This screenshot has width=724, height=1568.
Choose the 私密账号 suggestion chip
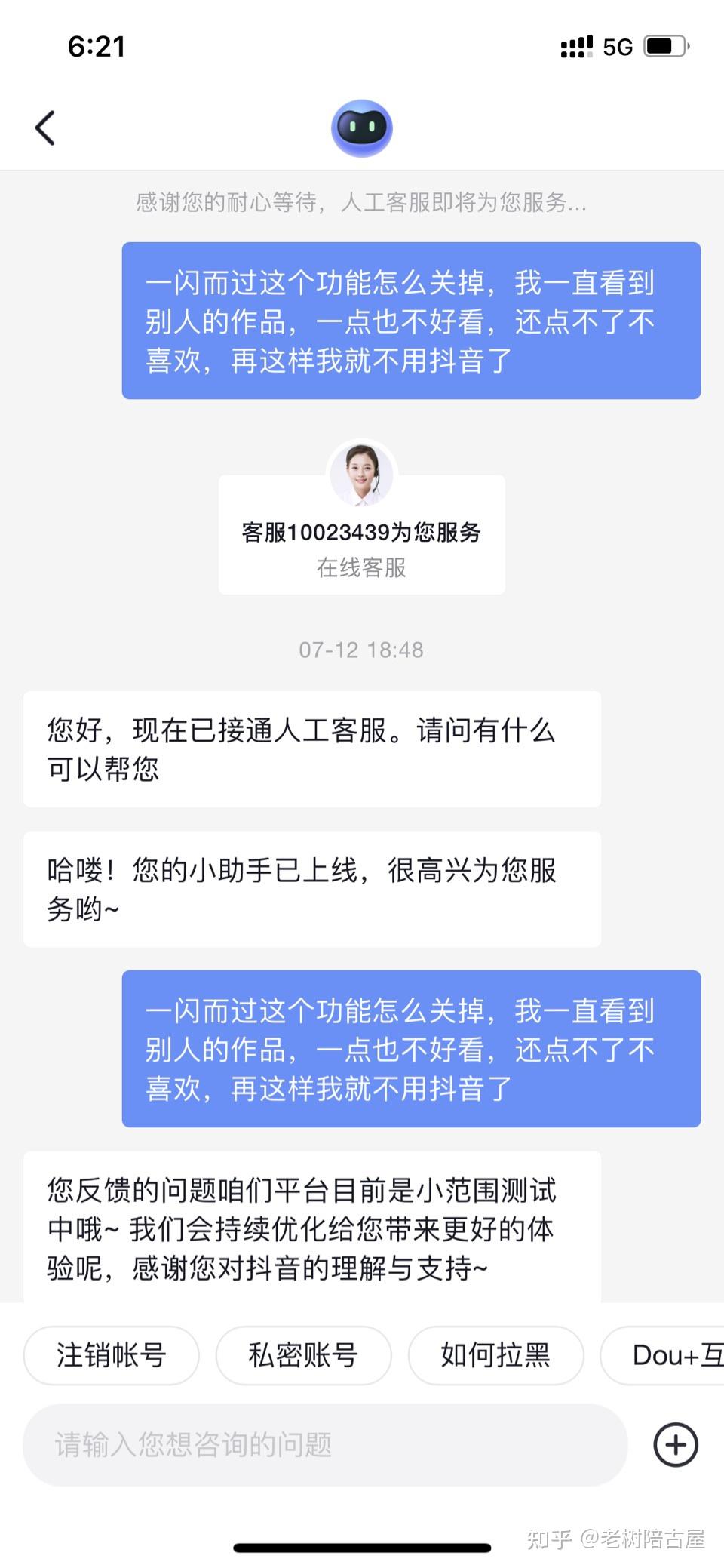coord(303,1355)
